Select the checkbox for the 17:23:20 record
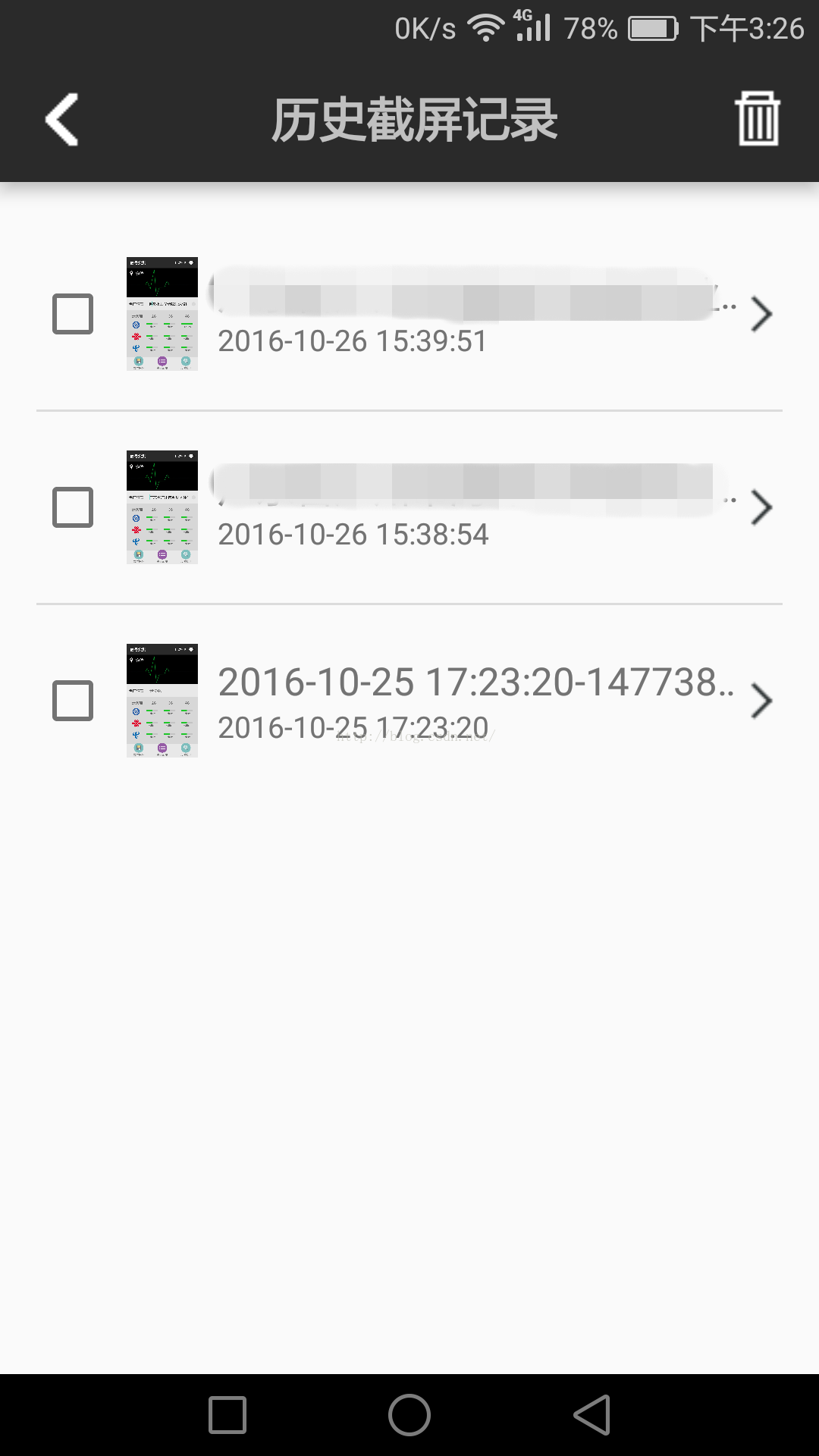This screenshot has width=819, height=1456. [73, 701]
